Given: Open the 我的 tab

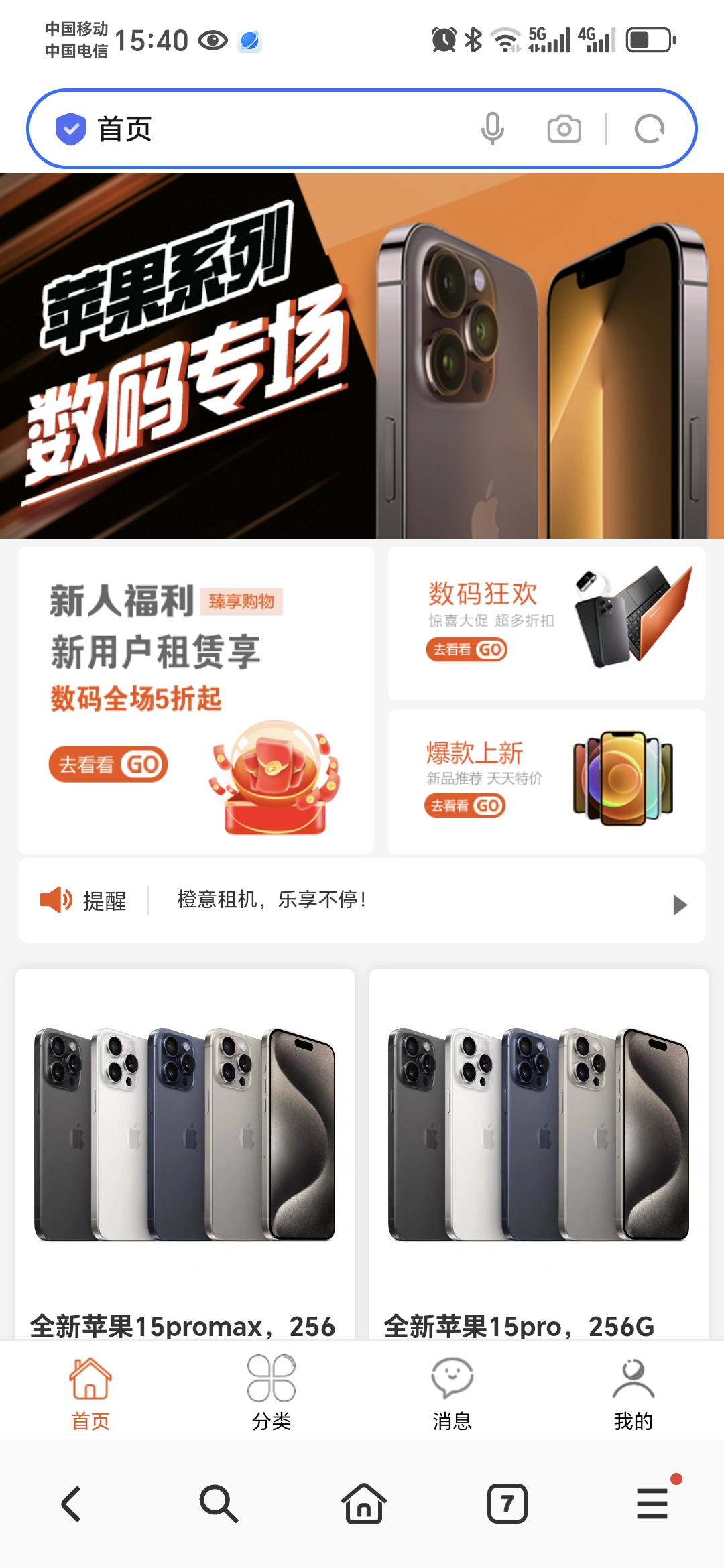Looking at the screenshot, I should click(x=633, y=1392).
